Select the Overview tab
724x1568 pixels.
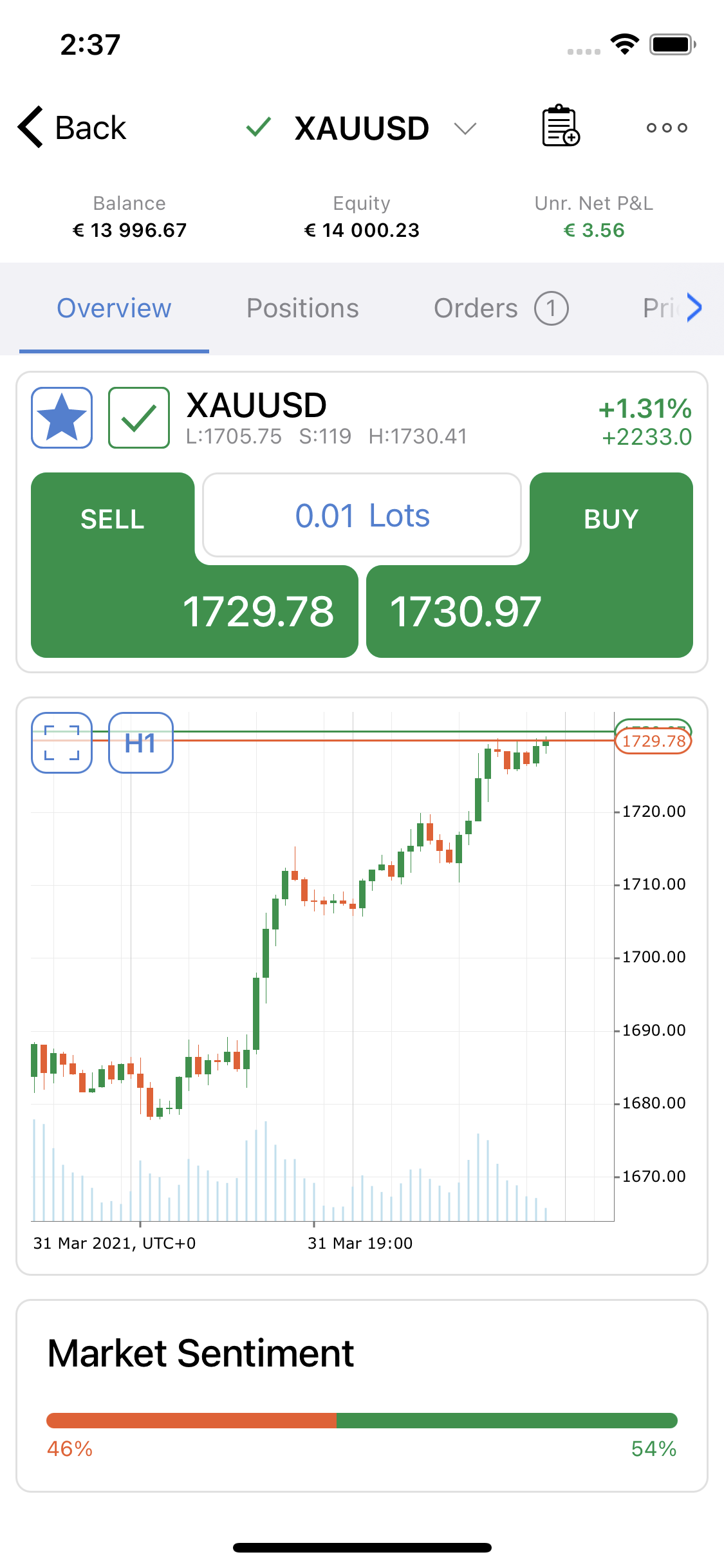(114, 308)
